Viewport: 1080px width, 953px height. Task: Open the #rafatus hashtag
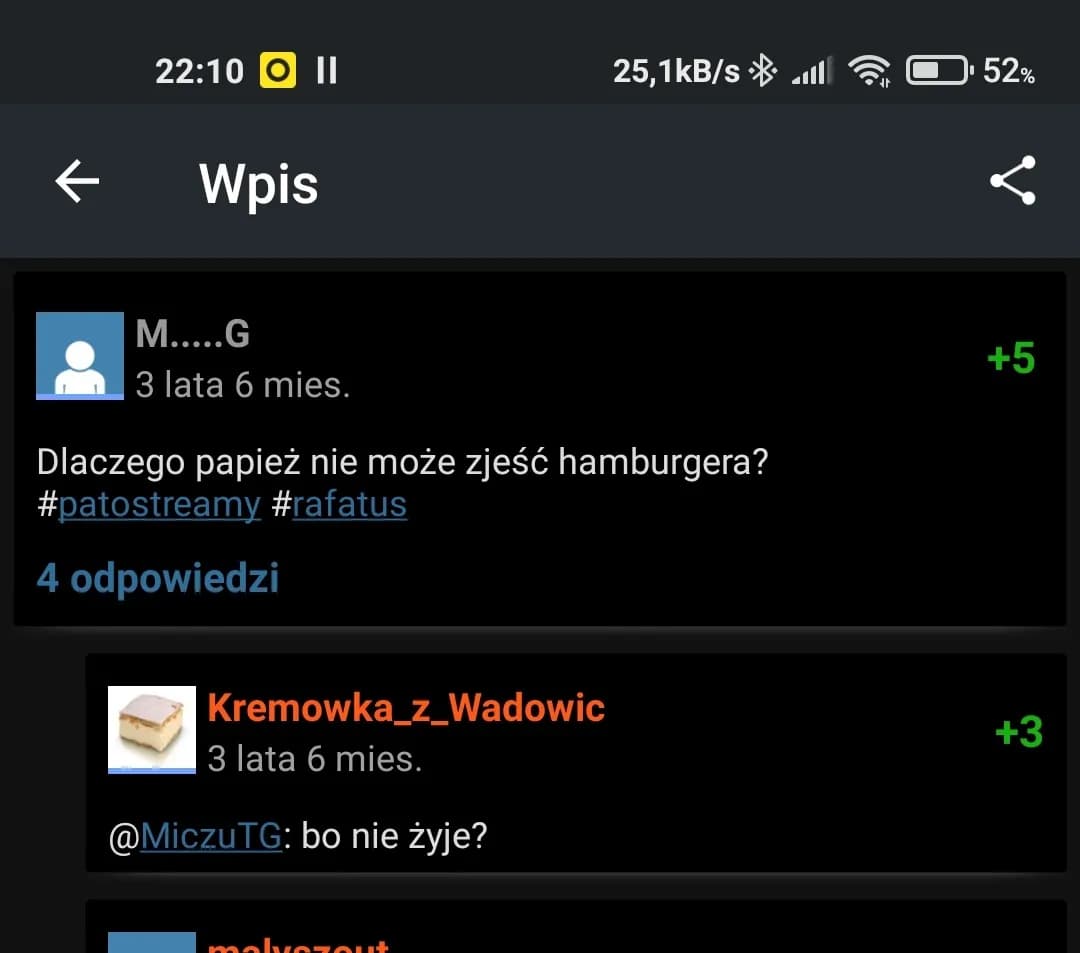tap(349, 505)
